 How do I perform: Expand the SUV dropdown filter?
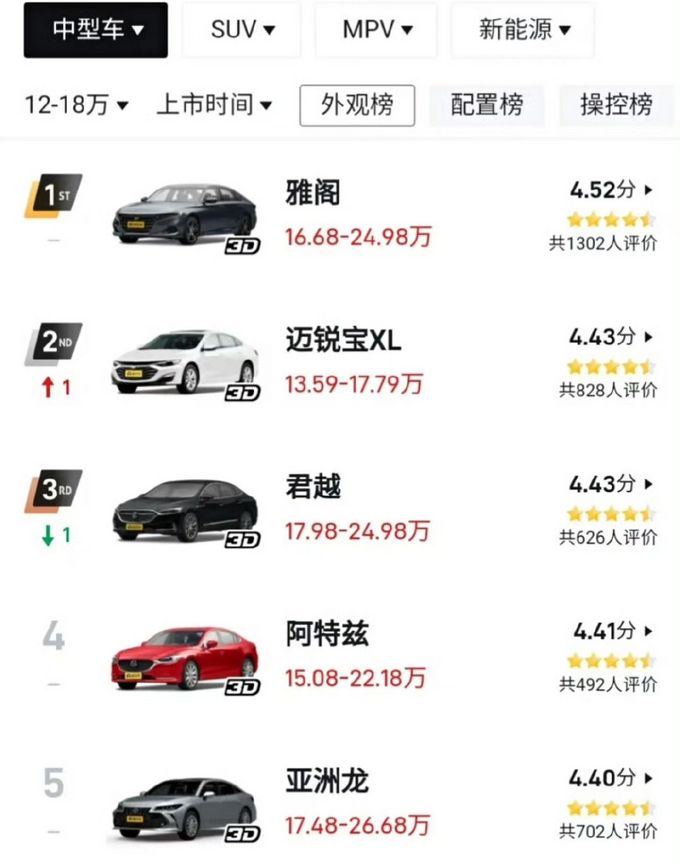point(242,30)
